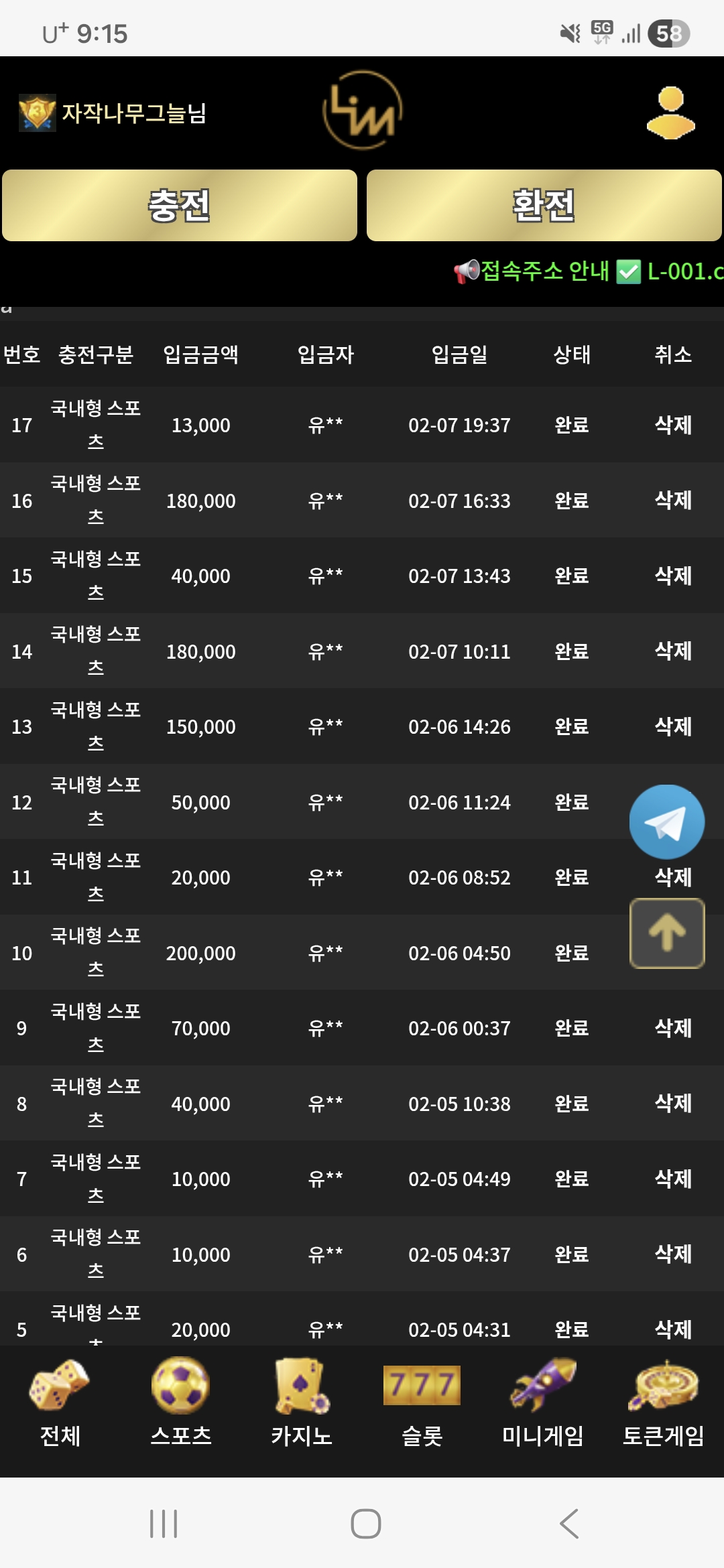This screenshot has width=724, height=1568.
Task: Open the Telegram floating button
Action: click(666, 822)
